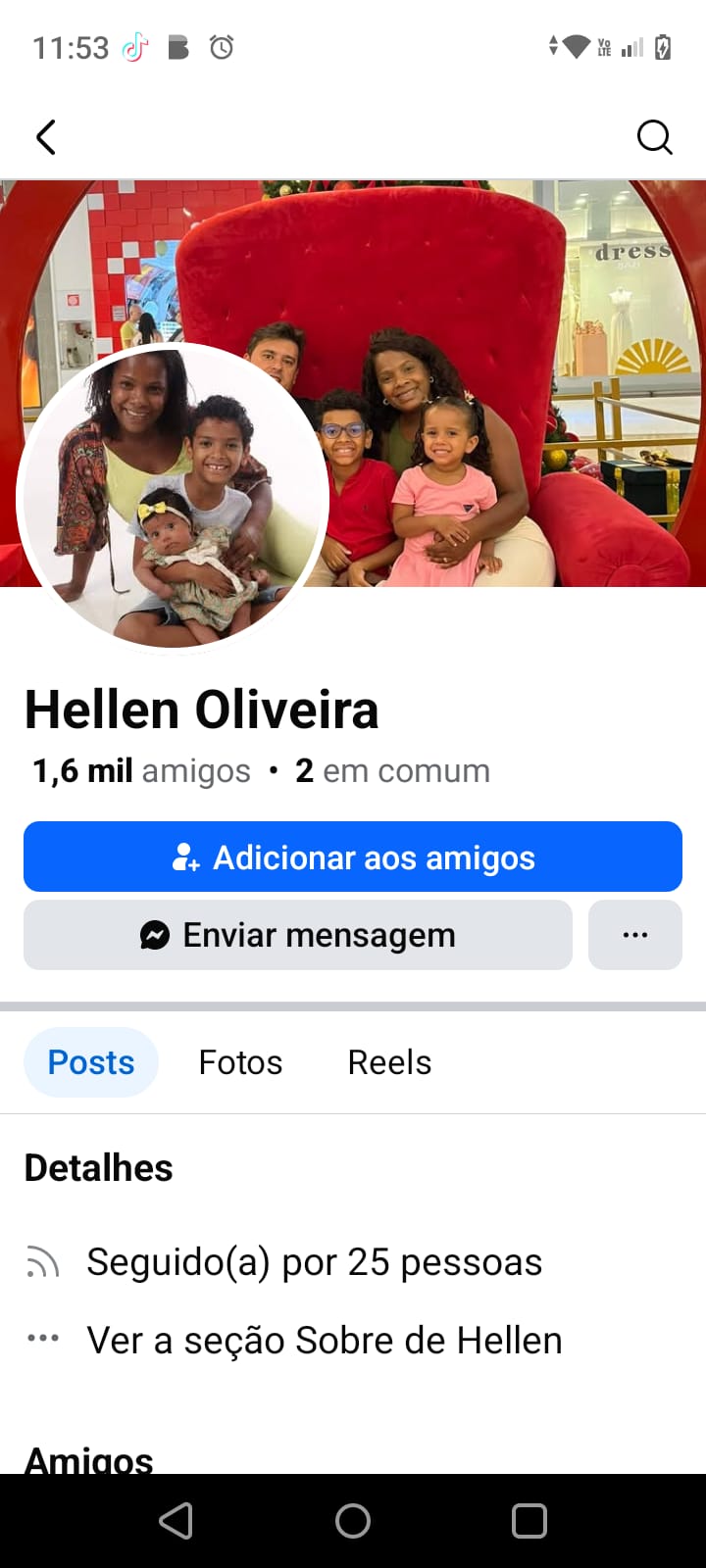Switch to the Fotos tab
The image size is (706, 1568).
[x=240, y=1062]
